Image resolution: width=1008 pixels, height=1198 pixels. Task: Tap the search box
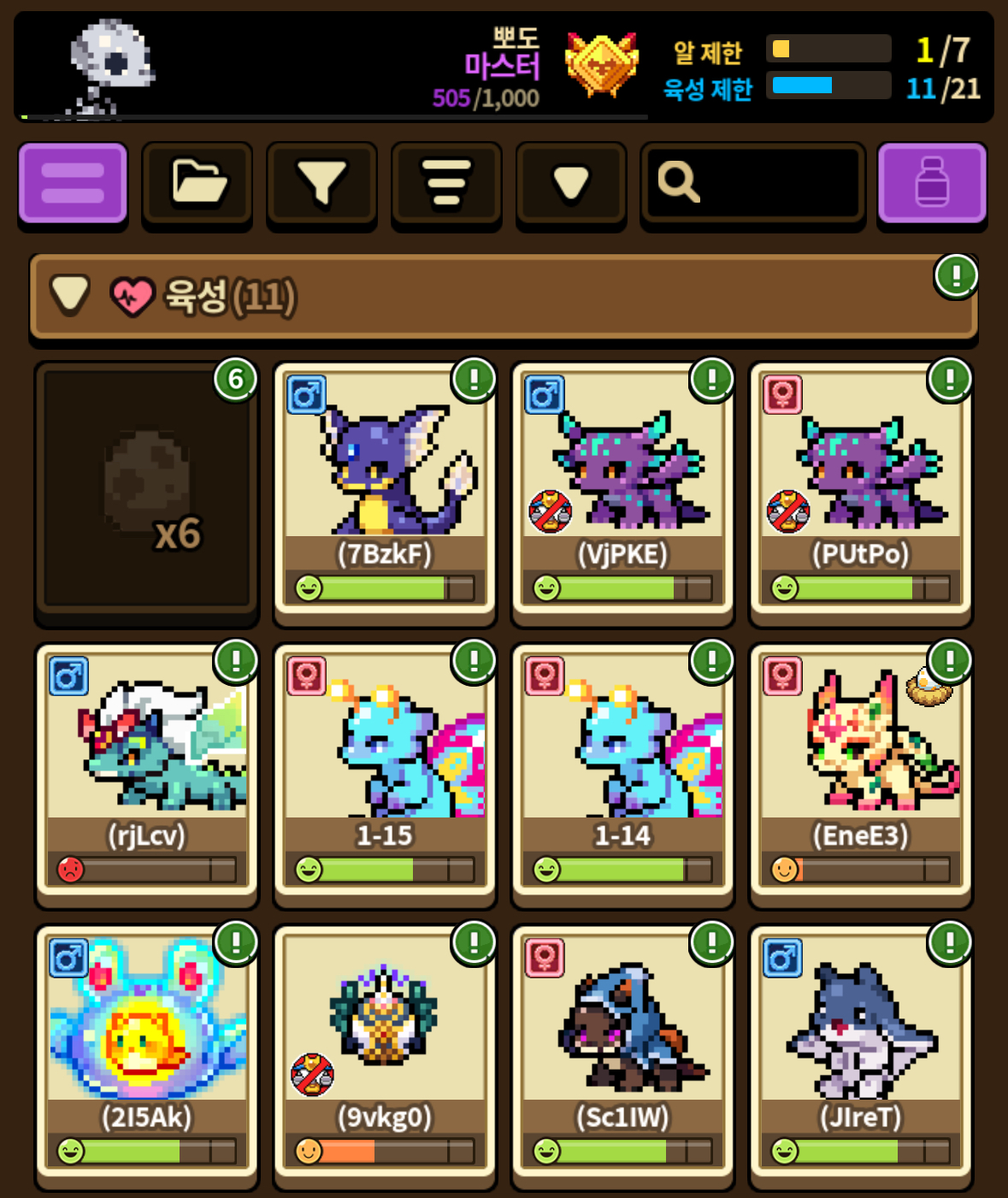point(753,183)
